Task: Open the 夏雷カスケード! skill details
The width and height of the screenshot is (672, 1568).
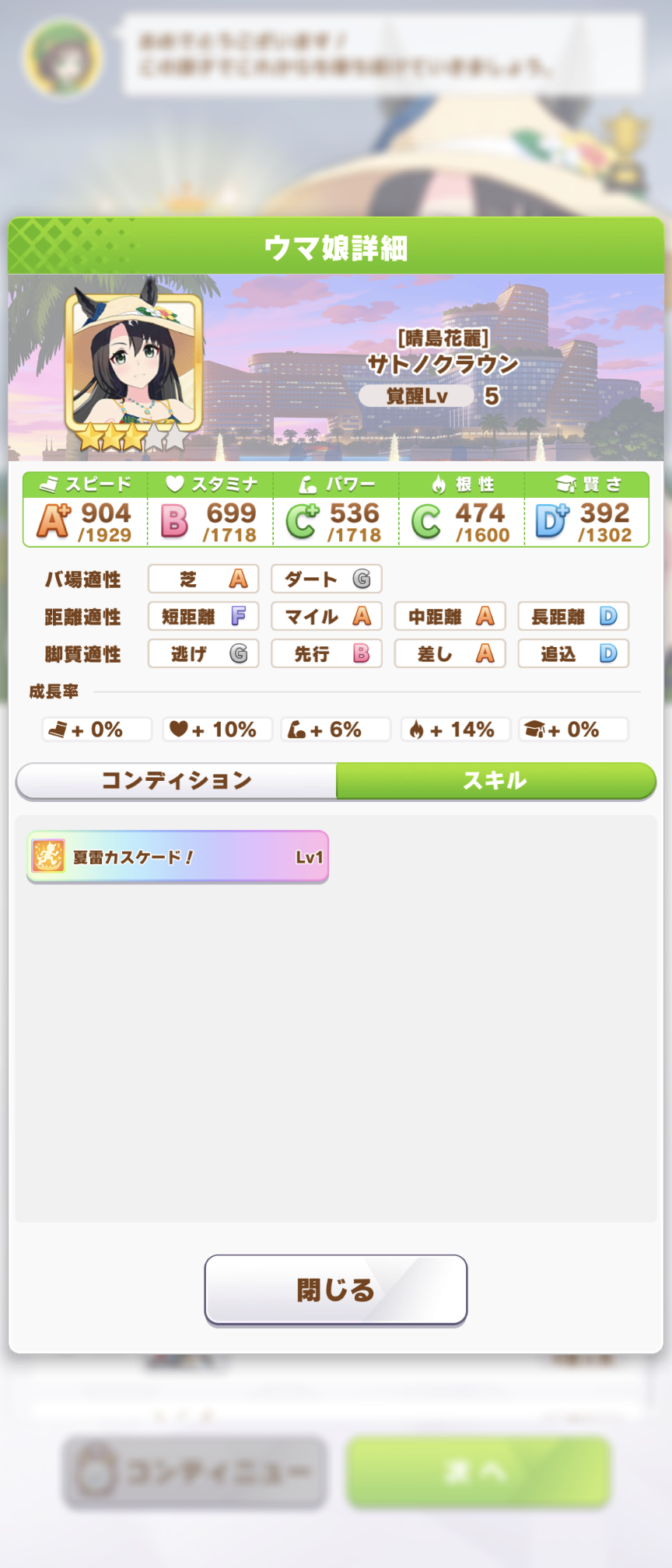Action: tap(177, 856)
